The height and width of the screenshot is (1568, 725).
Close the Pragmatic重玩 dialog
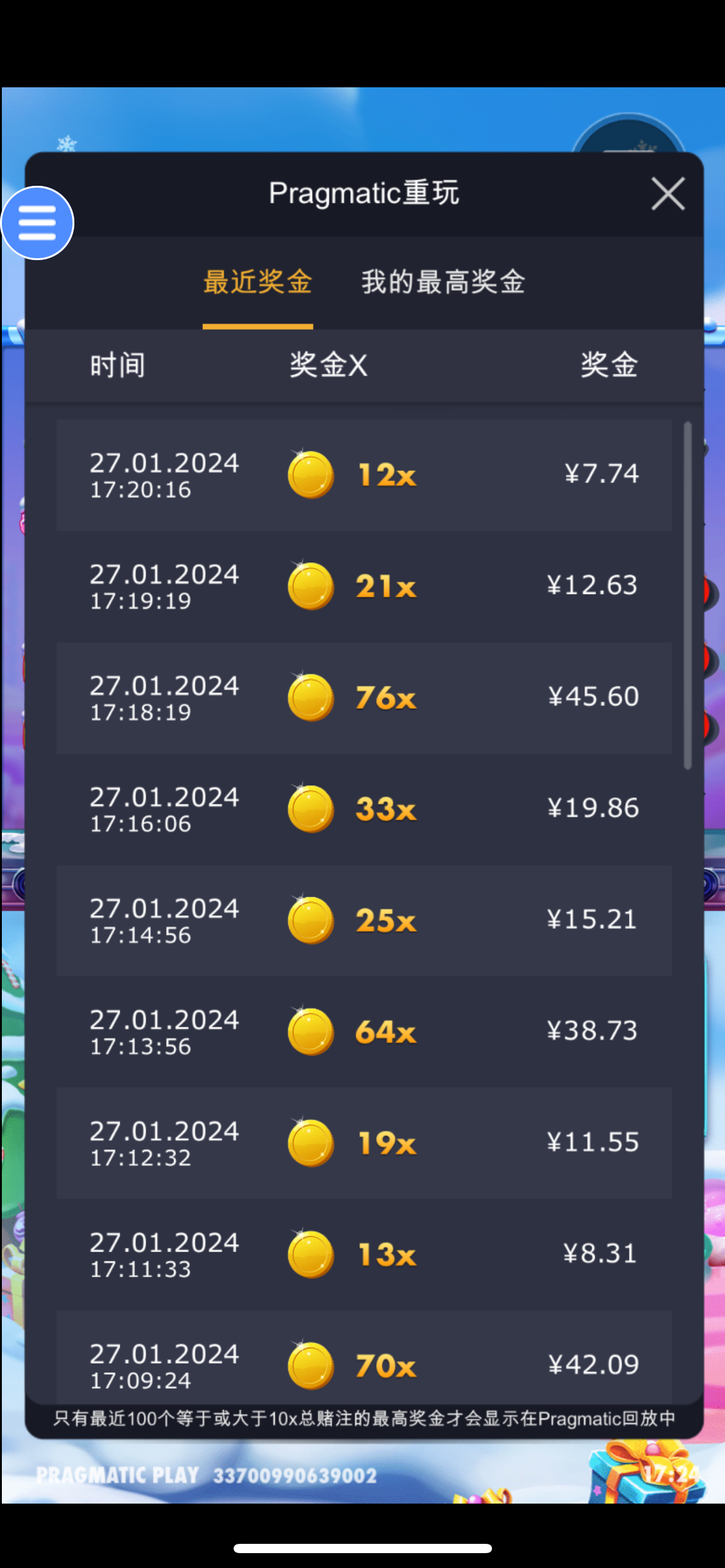click(x=668, y=194)
